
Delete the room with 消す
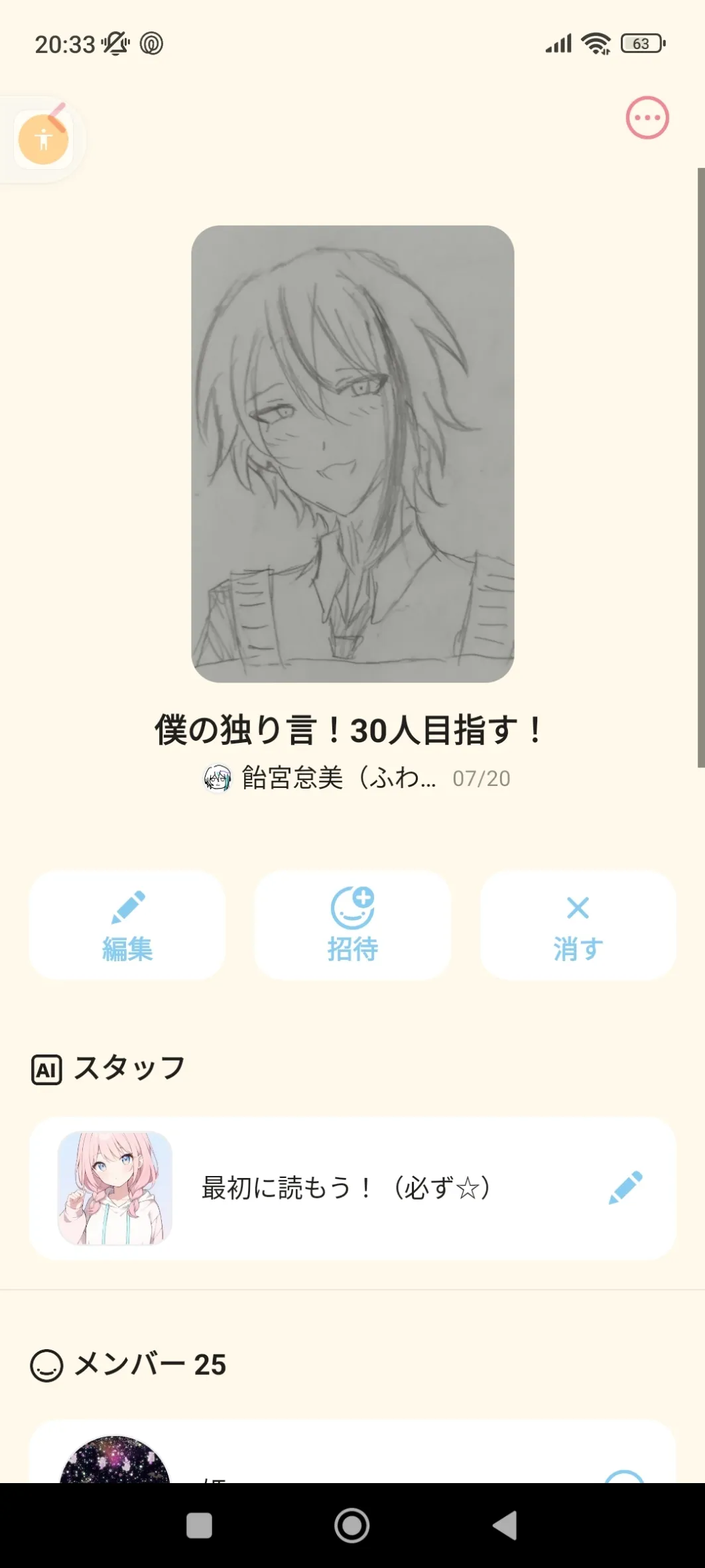pos(578,925)
